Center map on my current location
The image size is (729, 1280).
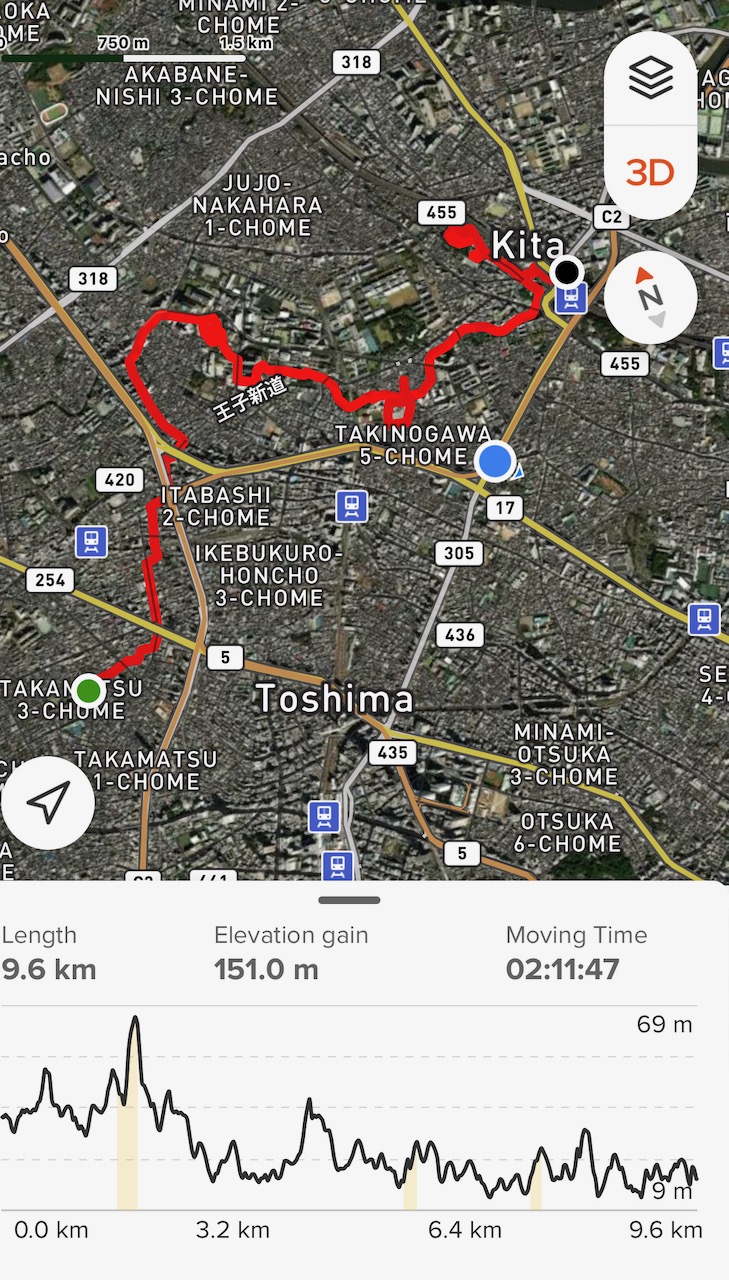pyautogui.click(x=48, y=802)
